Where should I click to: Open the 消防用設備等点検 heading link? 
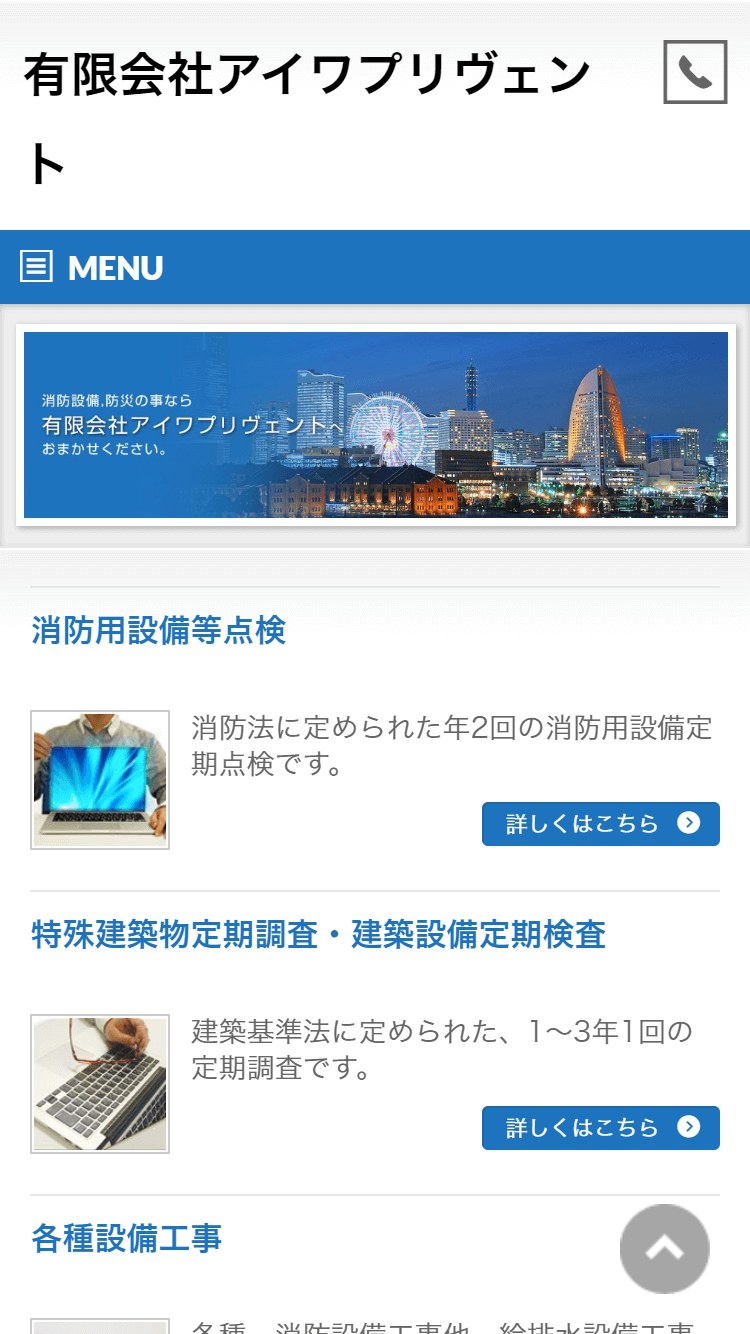point(158,631)
